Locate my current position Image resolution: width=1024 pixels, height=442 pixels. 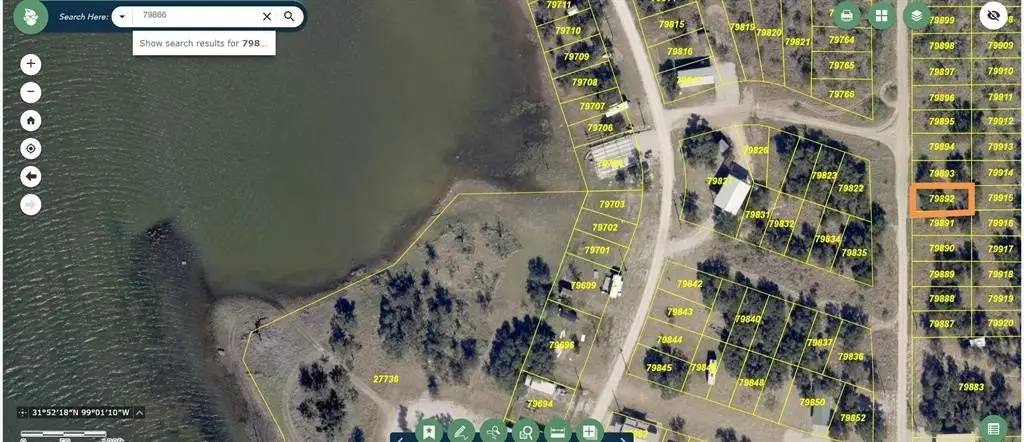point(31,149)
